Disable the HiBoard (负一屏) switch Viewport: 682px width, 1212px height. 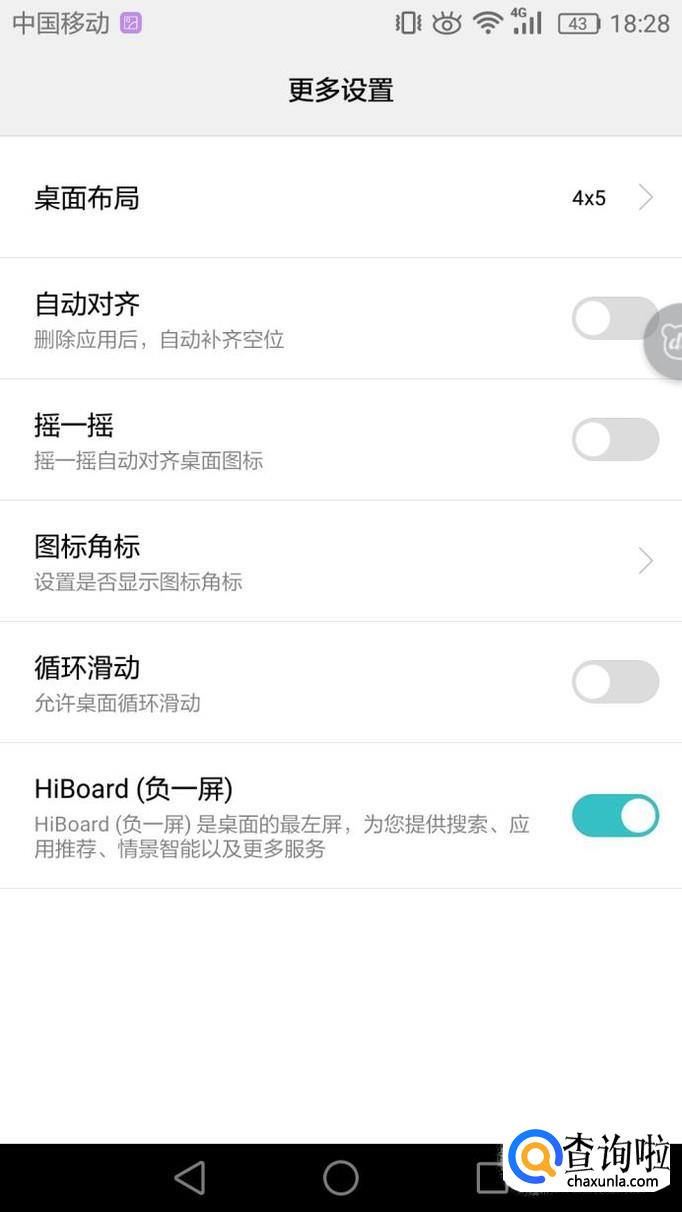[x=615, y=816]
